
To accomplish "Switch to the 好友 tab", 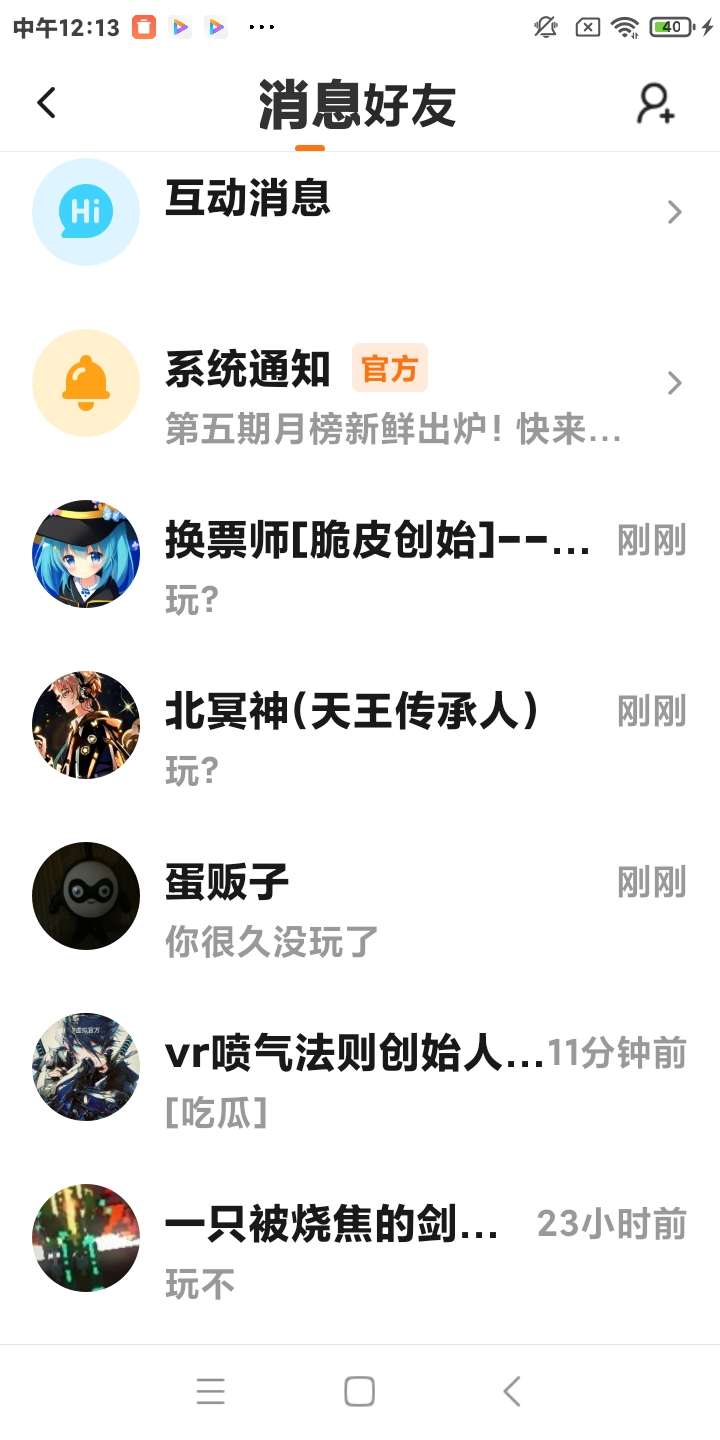I will click(408, 105).
